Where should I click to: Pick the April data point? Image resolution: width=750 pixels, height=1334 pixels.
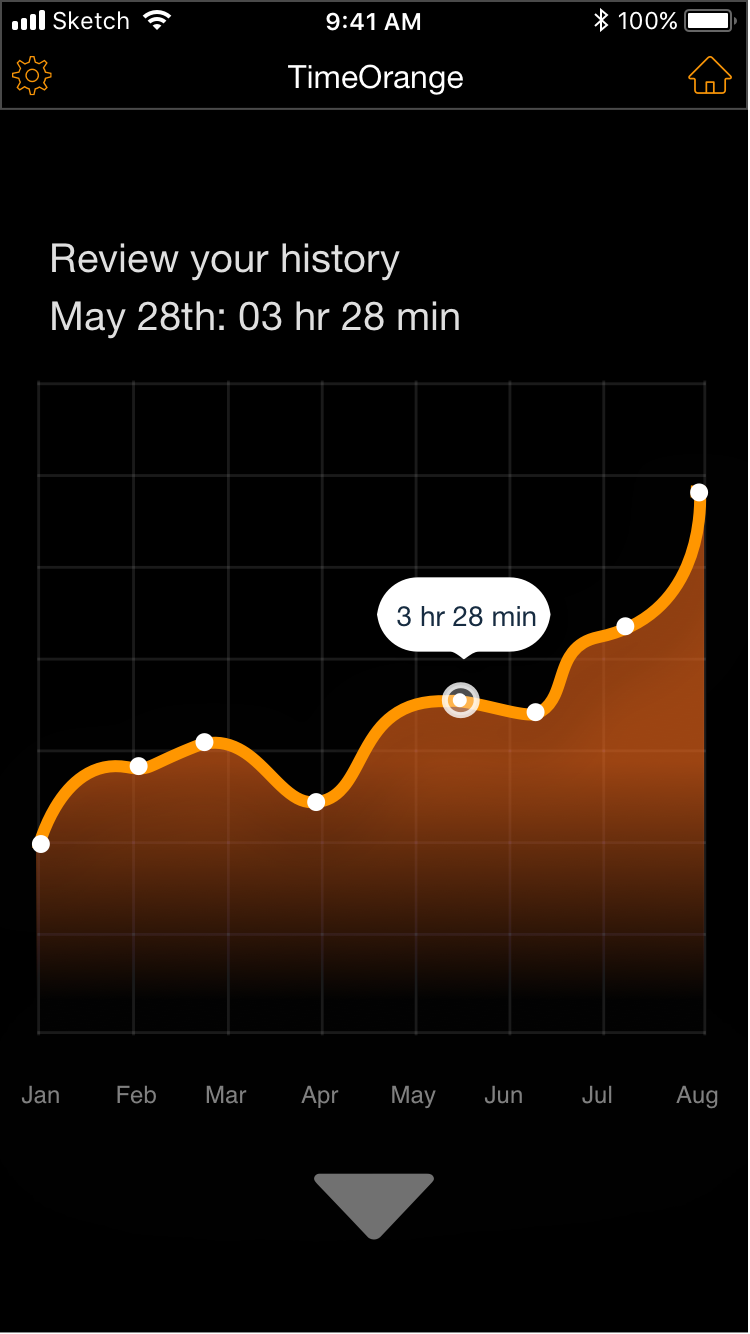(x=316, y=801)
